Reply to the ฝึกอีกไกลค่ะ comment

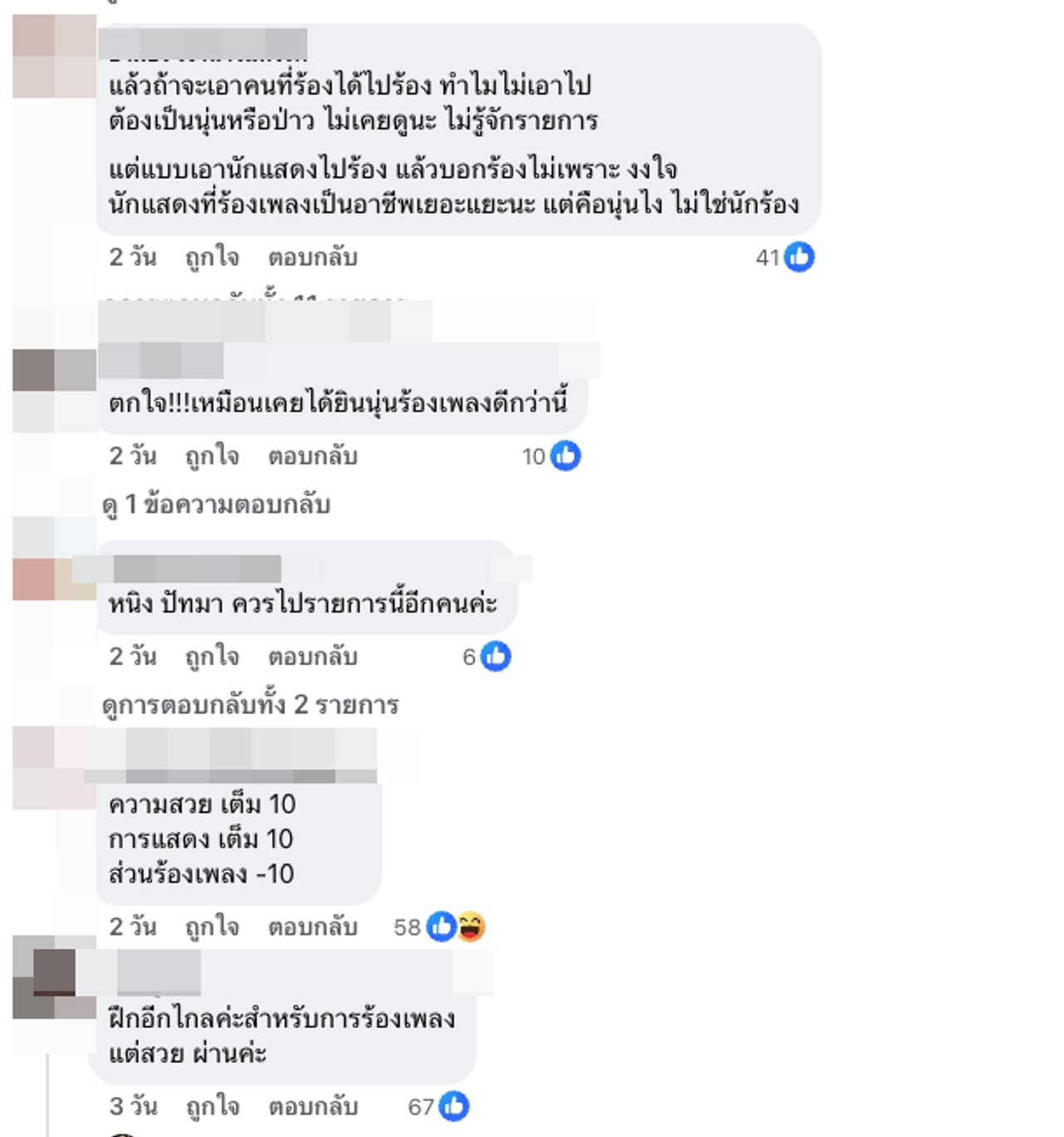[x=312, y=1107]
